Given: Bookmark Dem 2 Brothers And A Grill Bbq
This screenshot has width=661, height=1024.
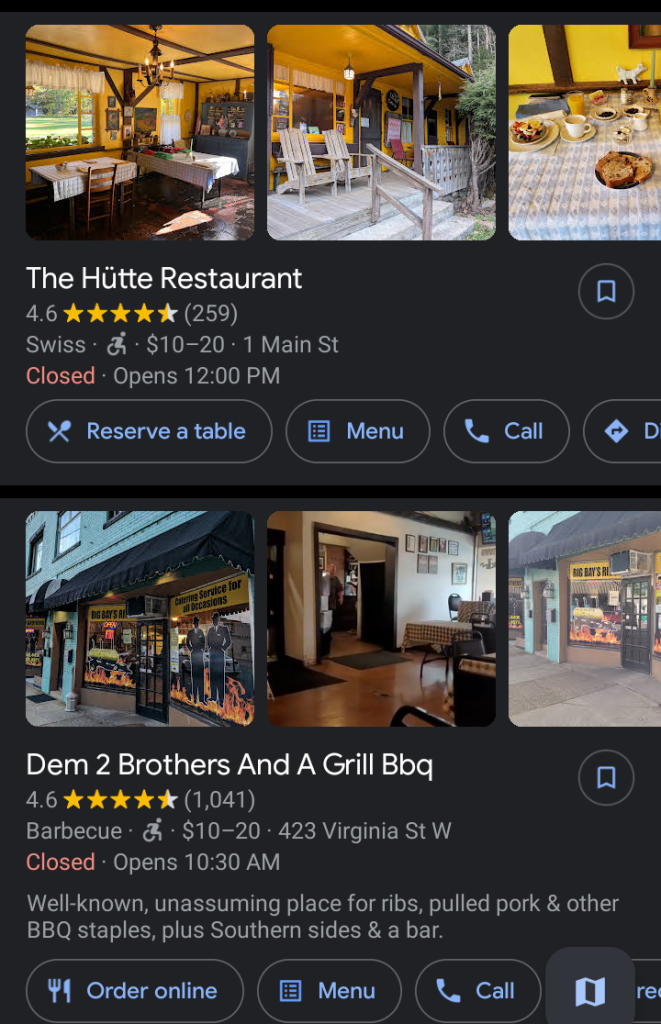Looking at the screenshot, I should point(606,778).
